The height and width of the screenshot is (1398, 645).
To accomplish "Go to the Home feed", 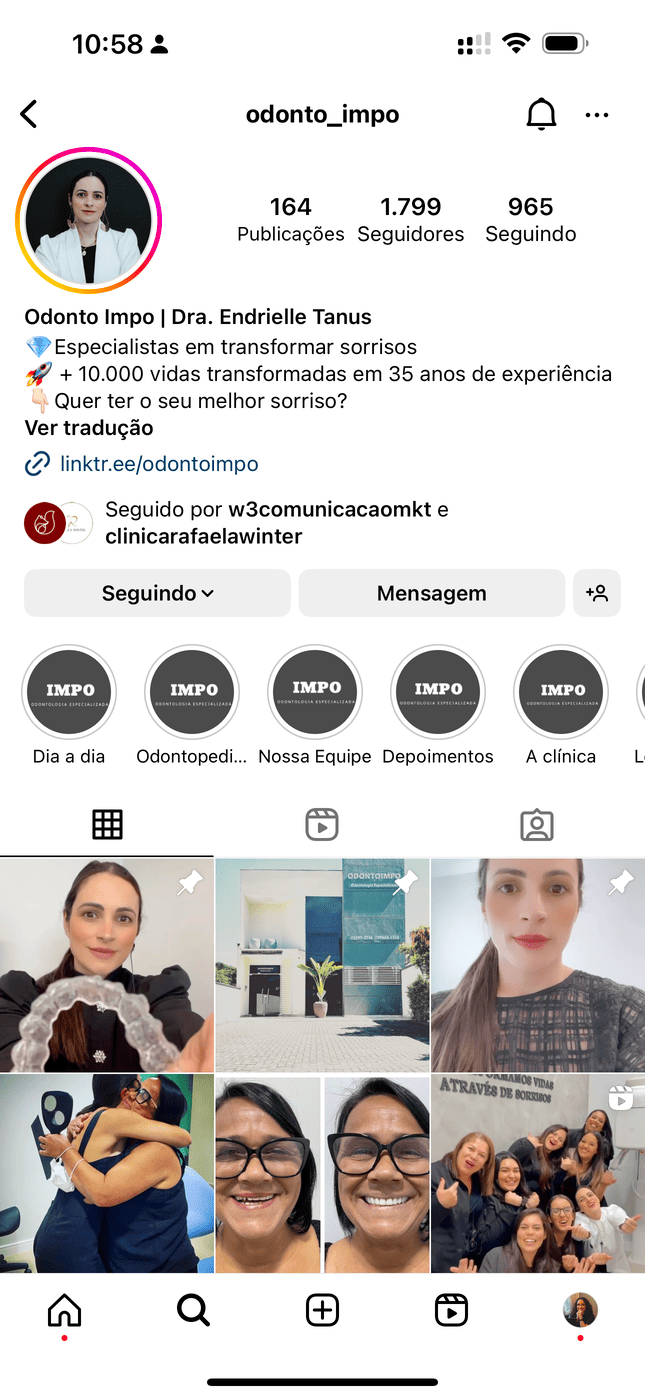I will point(65,1310).
